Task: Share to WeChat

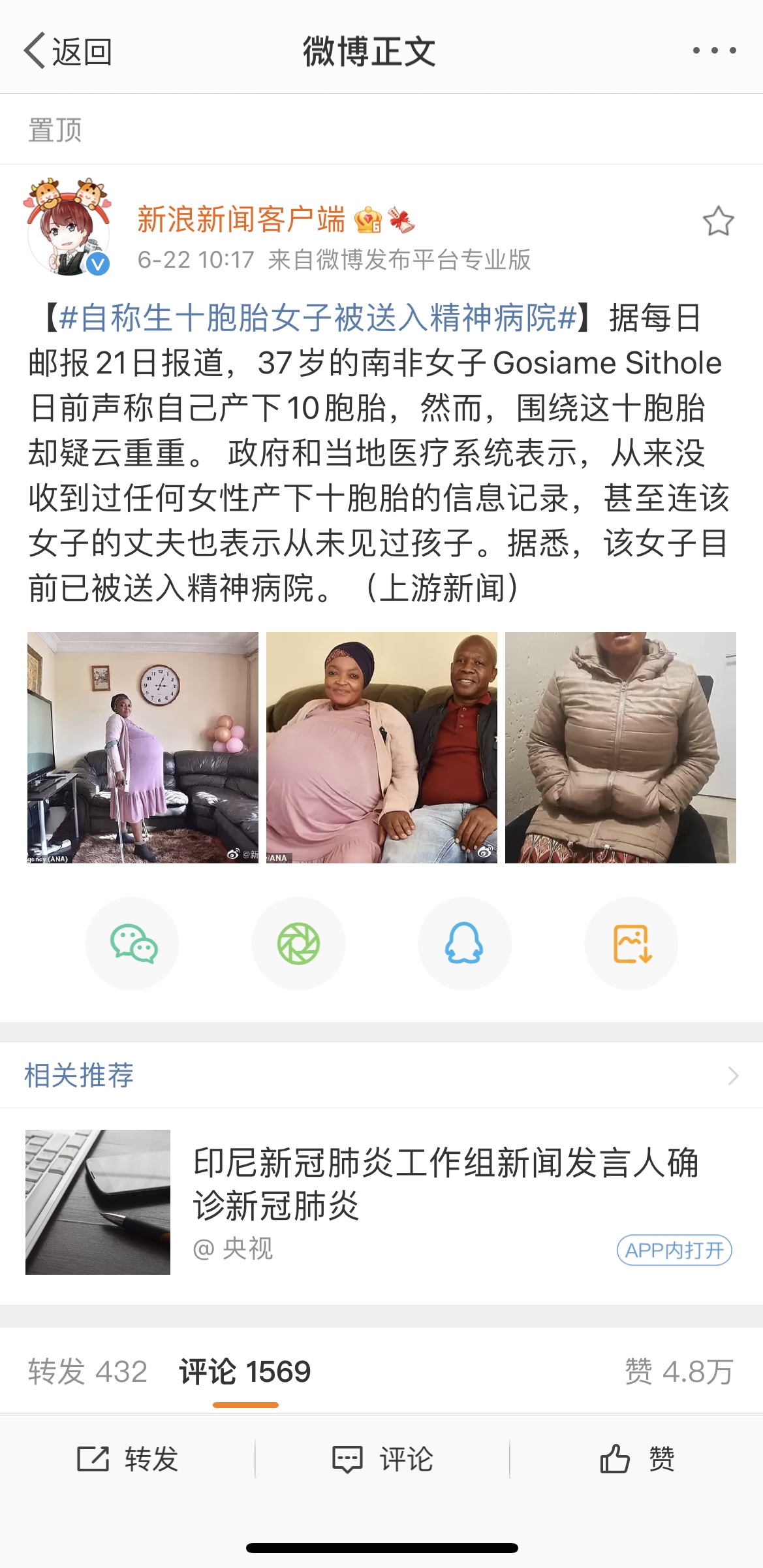Action: pos(132,944)
